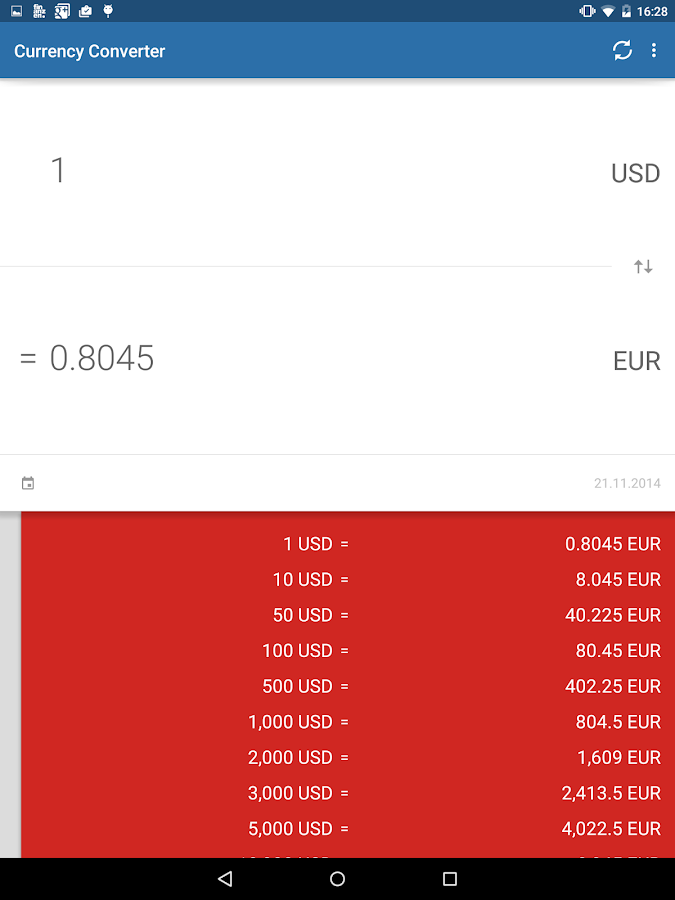
Task: Refresh the exchange rates
Action: point(622,51)
